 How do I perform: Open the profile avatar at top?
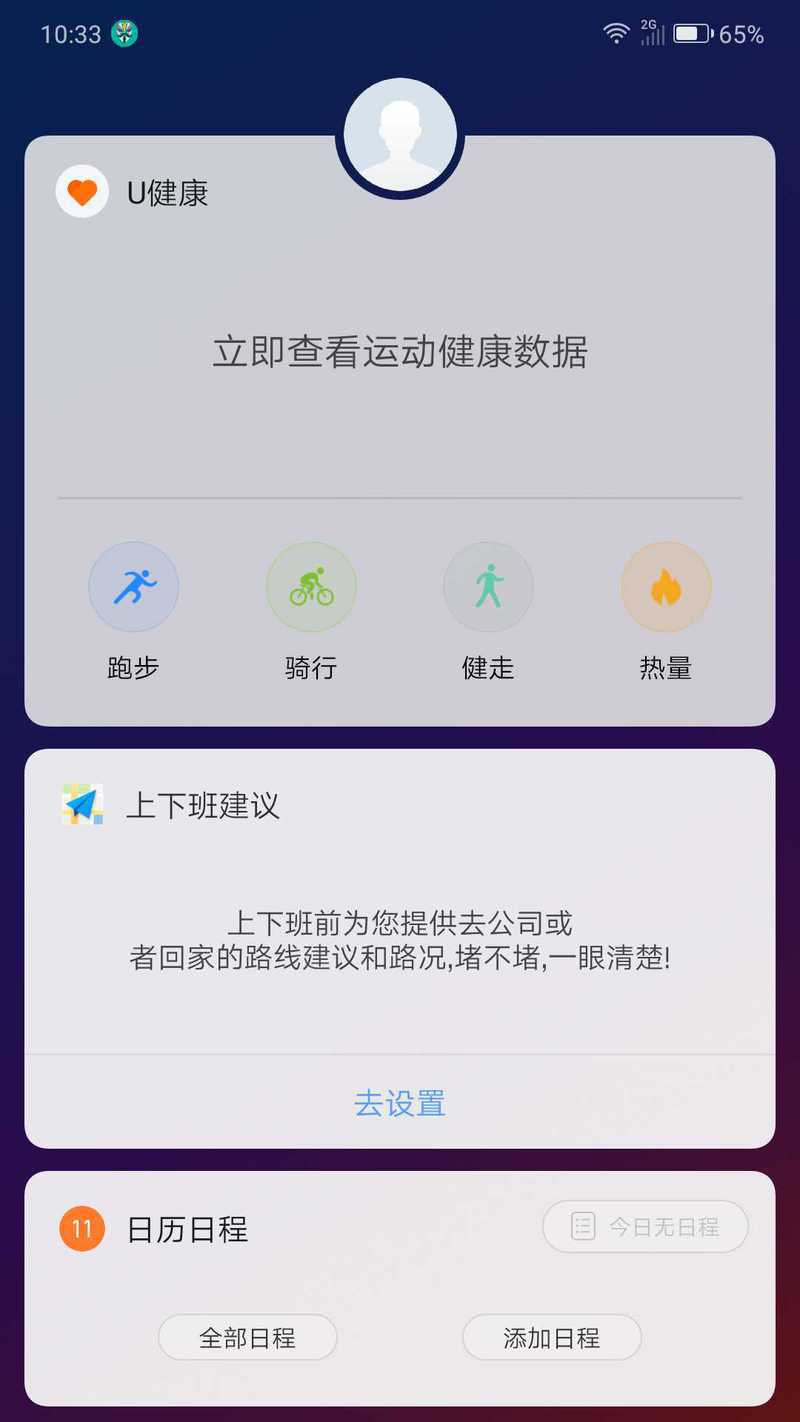click(x=400, y=134)
